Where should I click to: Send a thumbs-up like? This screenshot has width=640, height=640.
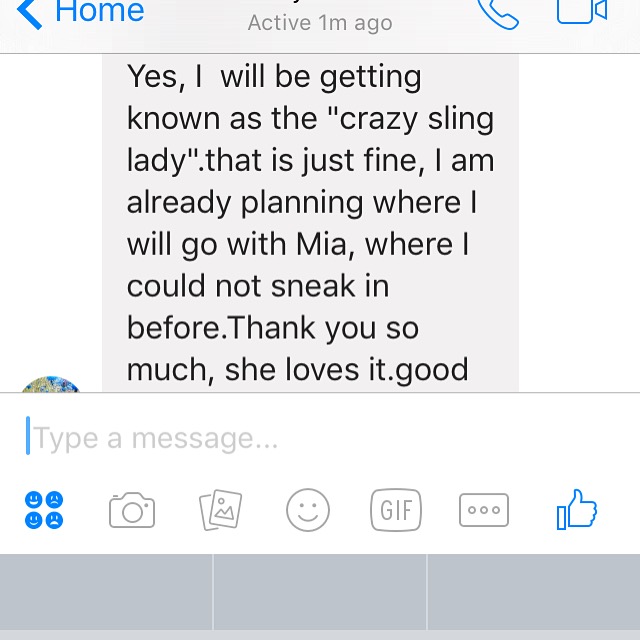576,510
